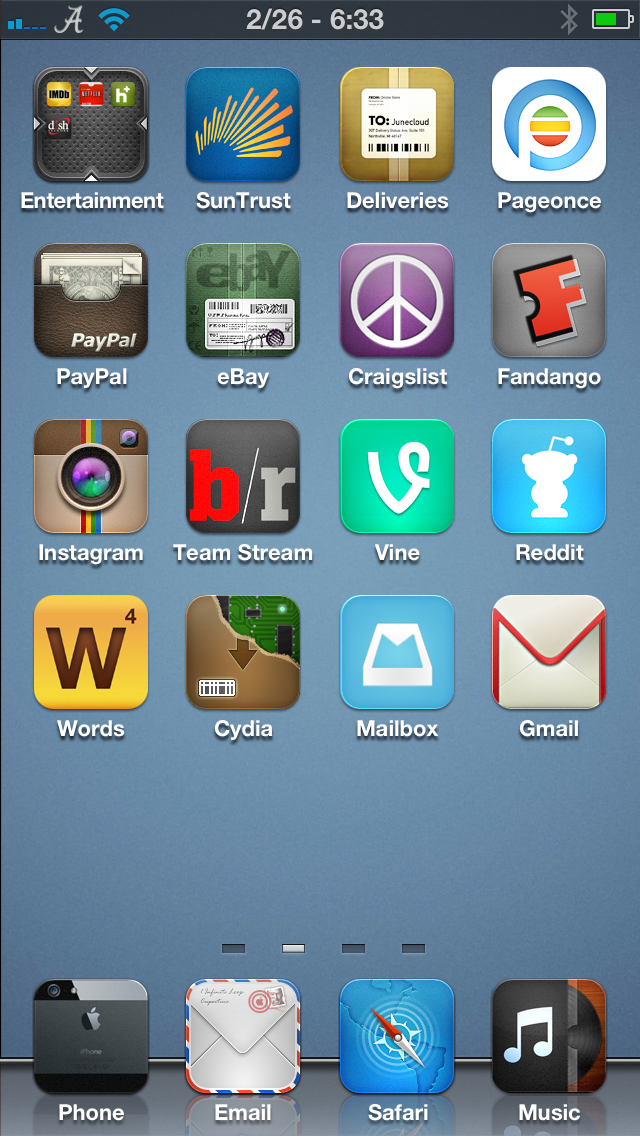Launch Pageonce
Screen dimensions: 640x1136
(x=549, y=124)
